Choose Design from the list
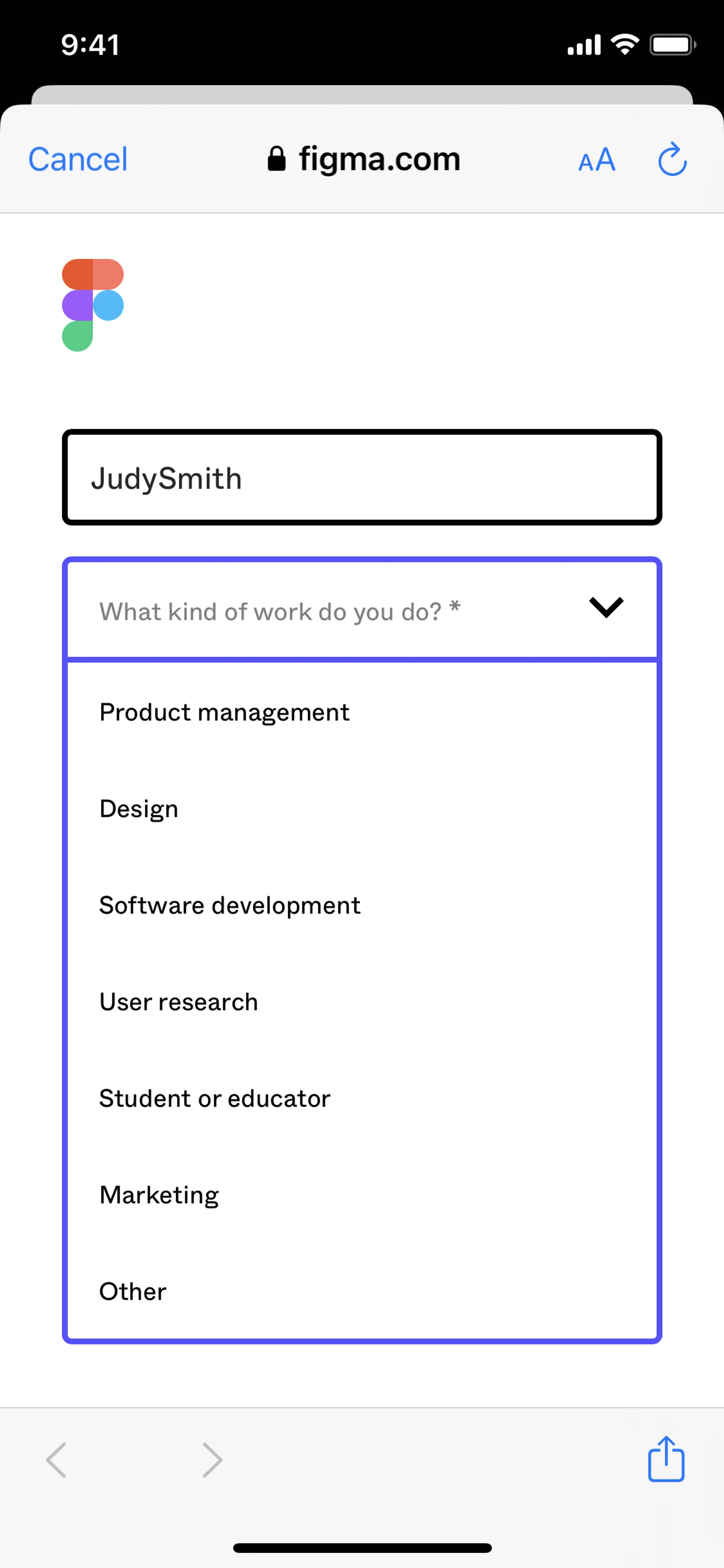The height and width of the screenshot is (1568, 724). tap(139, 809)
